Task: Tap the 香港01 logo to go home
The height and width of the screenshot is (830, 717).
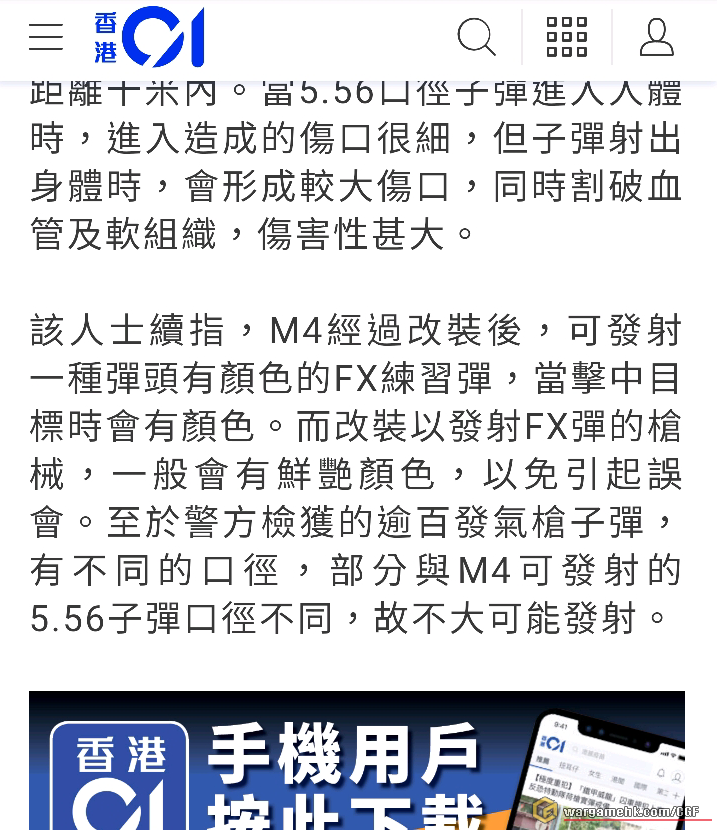Action: pyautogui.click(x=148, y=37)
